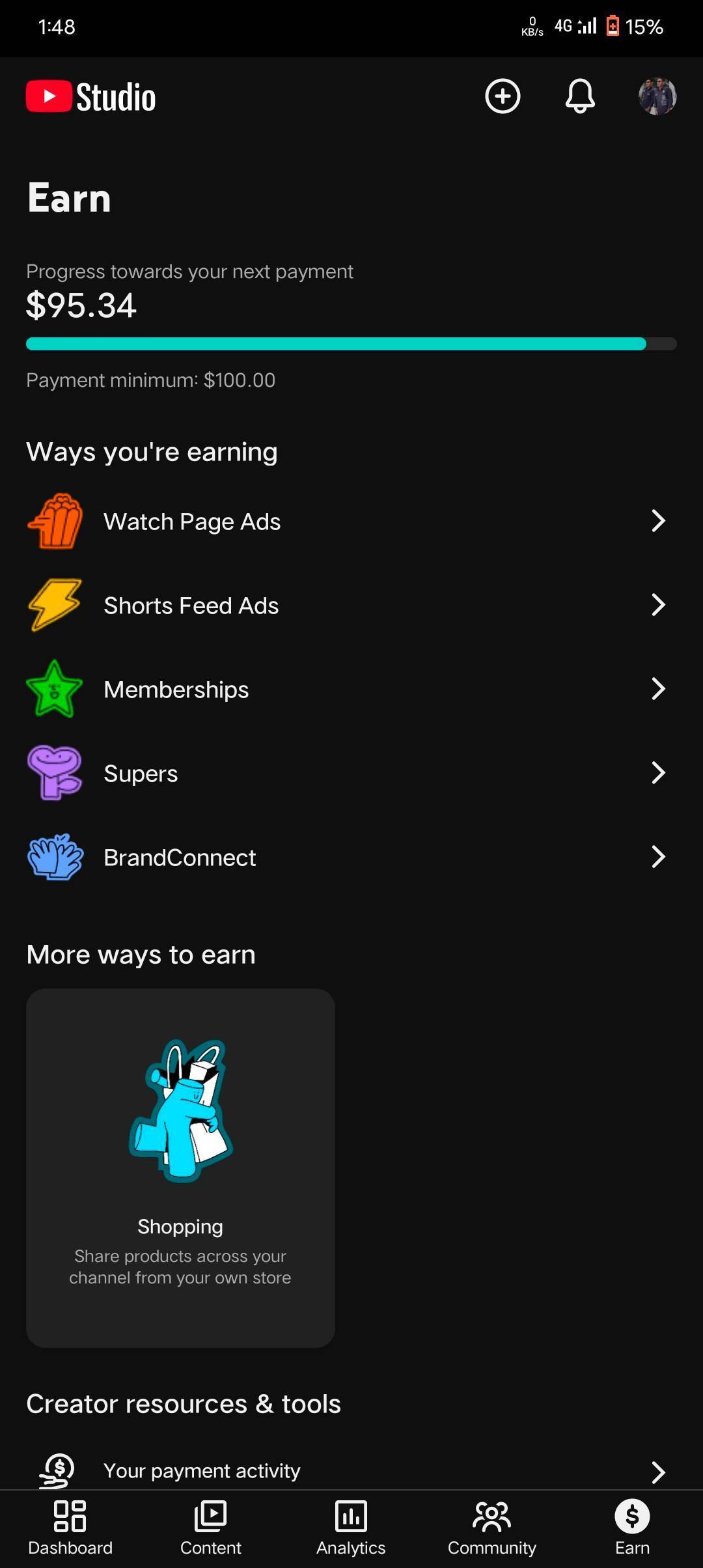Switch to the Dashboard tab
703x1568 pixels.
70,1528
